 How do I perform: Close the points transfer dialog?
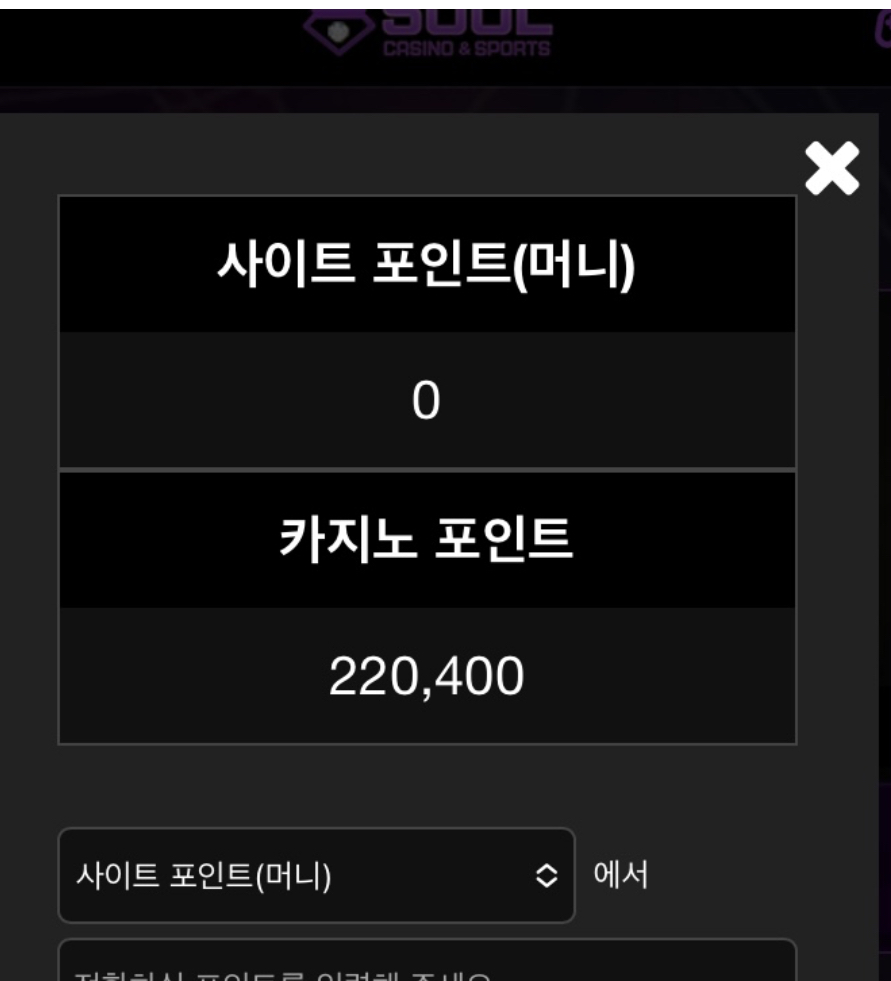pyautogui.click(x=831, y=168)
